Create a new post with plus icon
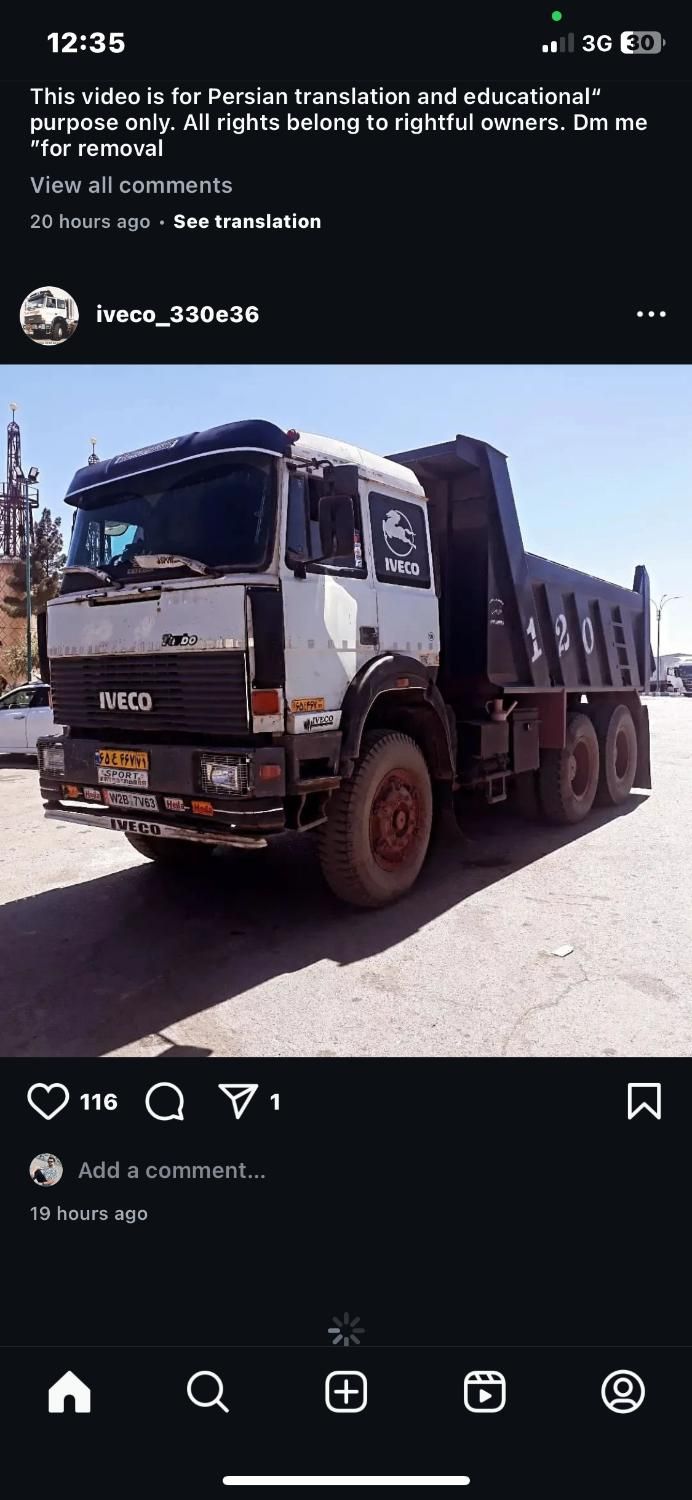 tap(346, 1391)
